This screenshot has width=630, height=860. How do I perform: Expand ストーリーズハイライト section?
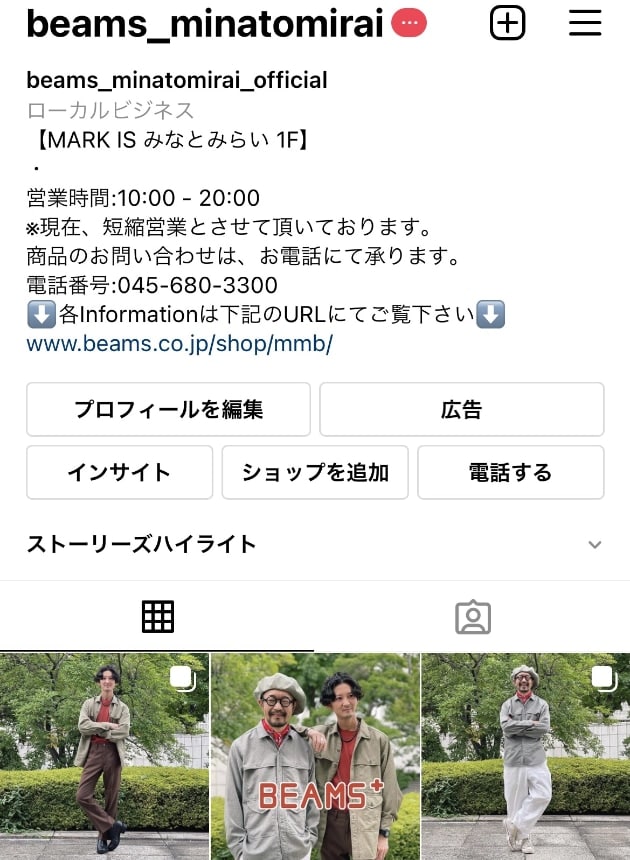594,545
